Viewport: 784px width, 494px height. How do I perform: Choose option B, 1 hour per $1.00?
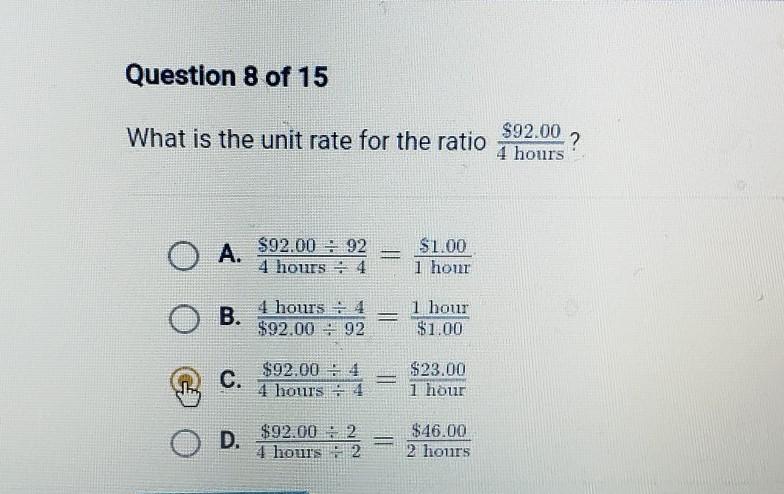tap(183, 318)
